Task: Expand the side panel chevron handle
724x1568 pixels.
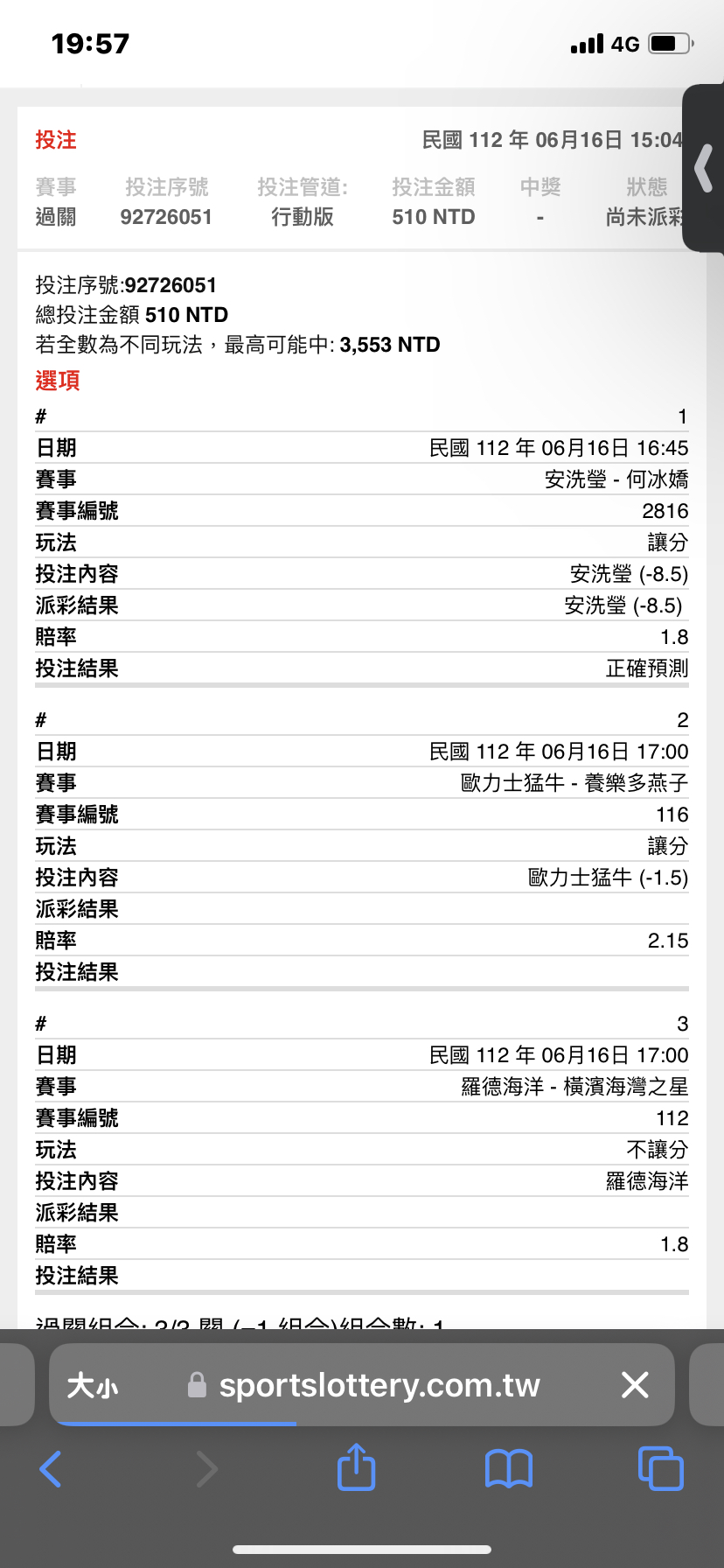Action: 704,168
